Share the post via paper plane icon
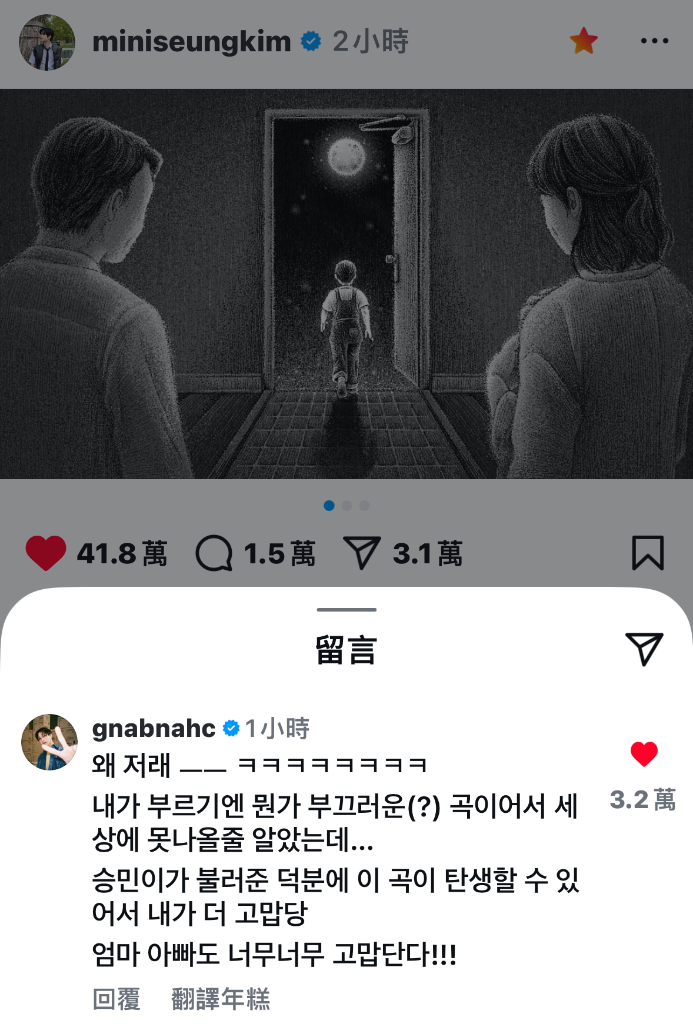Viewport: 693px width, 1024px height. point(360,553)
